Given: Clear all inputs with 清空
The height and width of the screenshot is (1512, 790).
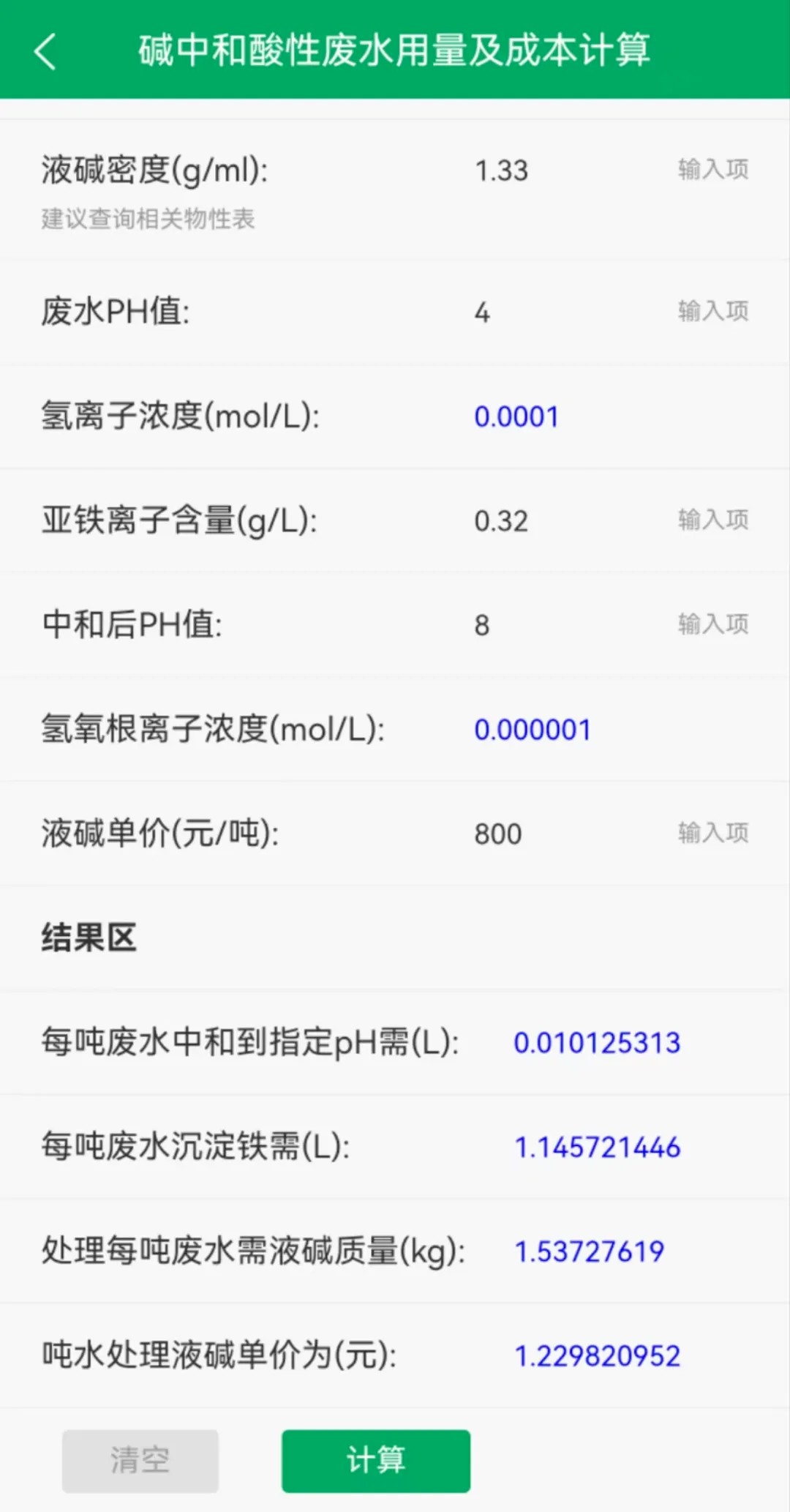Looking at the screenshot, I should pyautogui.click(x=140, y=1461).
